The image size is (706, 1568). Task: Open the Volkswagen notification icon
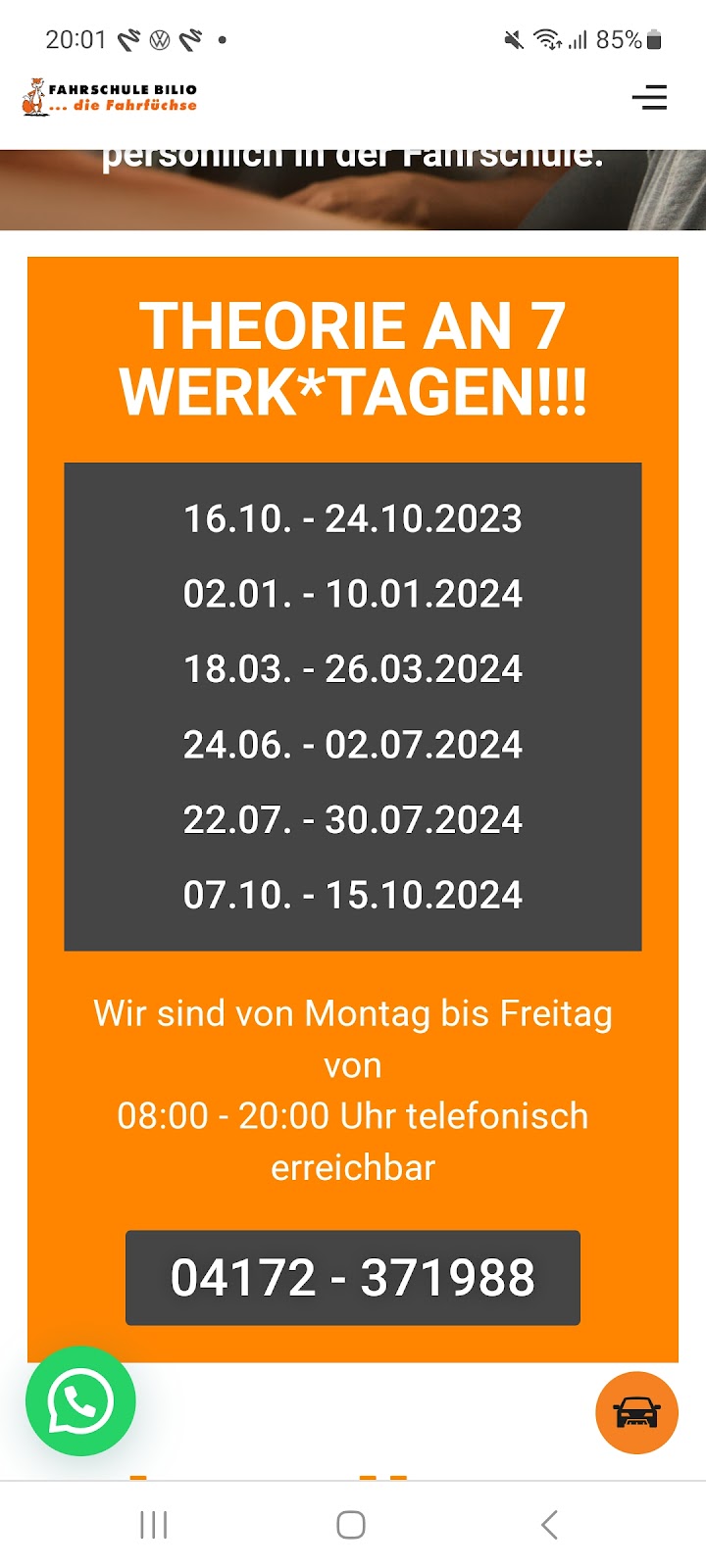click(x=160, y=39)
